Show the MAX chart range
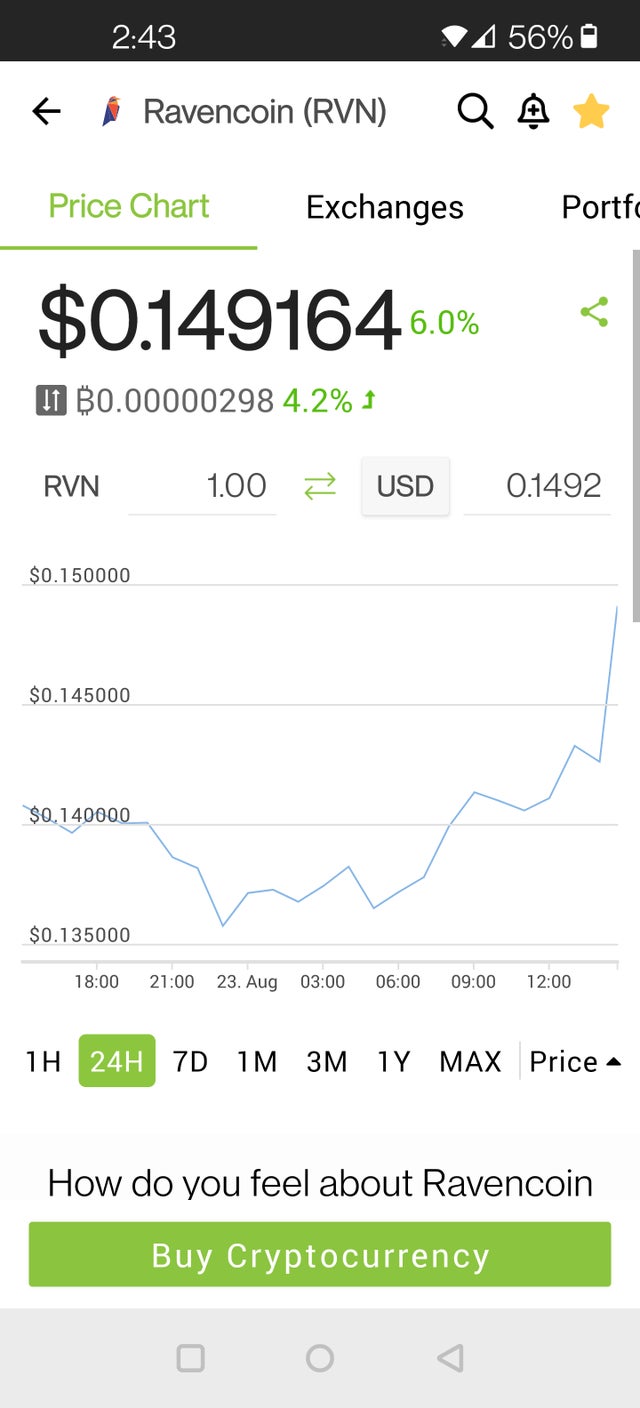Screen dimensions: 640x1408 point(470,1061)
